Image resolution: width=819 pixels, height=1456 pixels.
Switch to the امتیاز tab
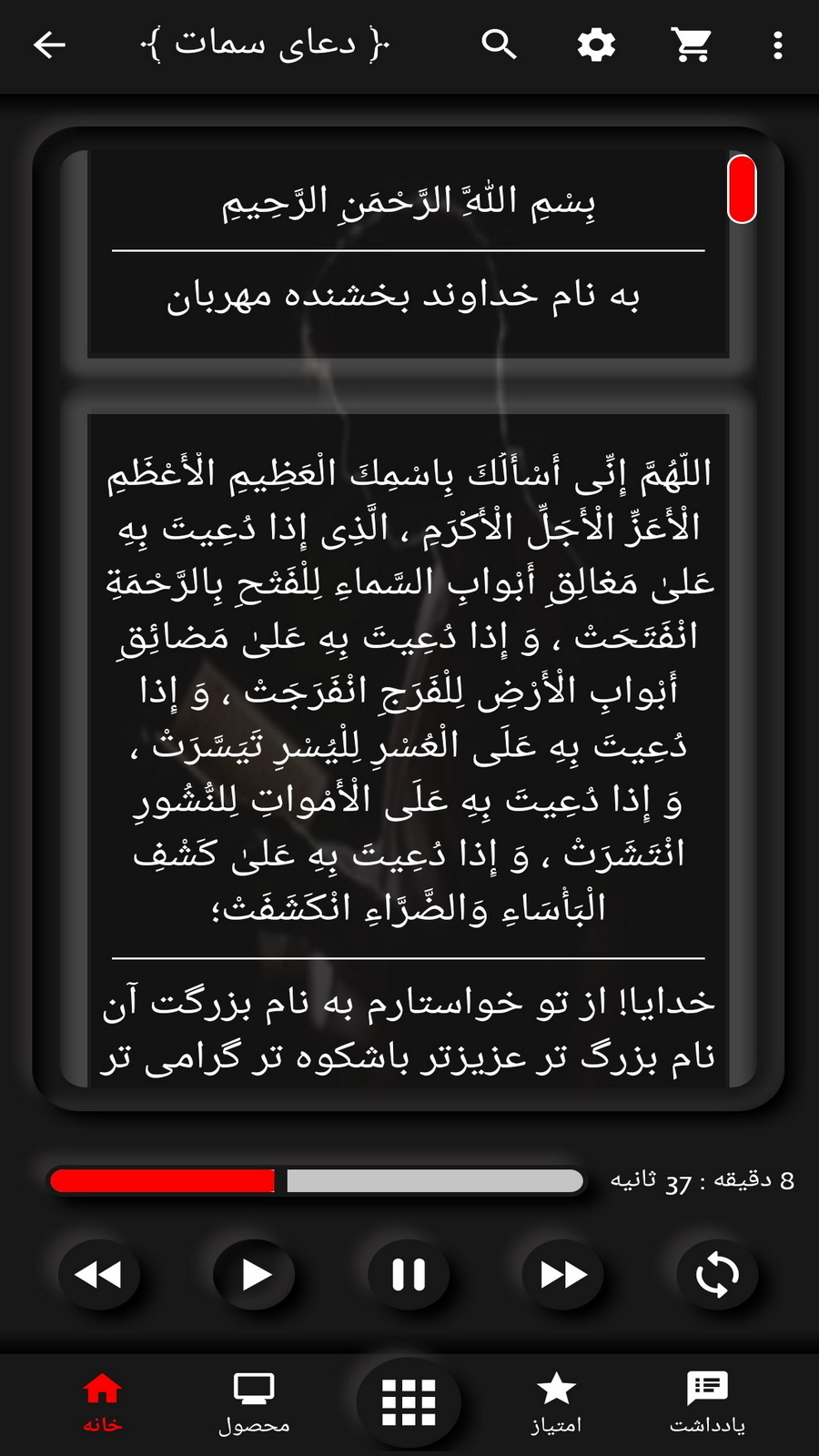click(556, 1402)
